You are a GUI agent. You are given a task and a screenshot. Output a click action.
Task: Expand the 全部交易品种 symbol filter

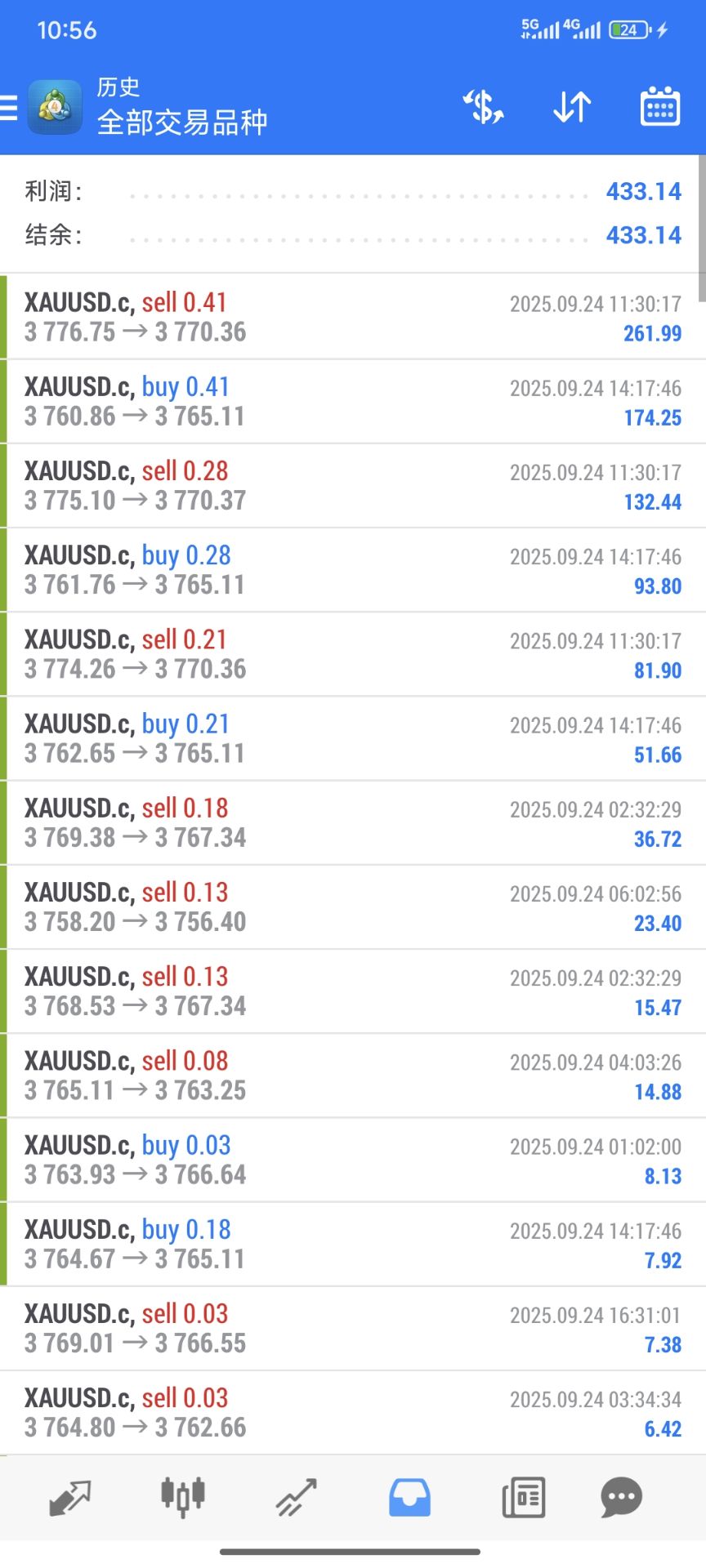(181, 122)
